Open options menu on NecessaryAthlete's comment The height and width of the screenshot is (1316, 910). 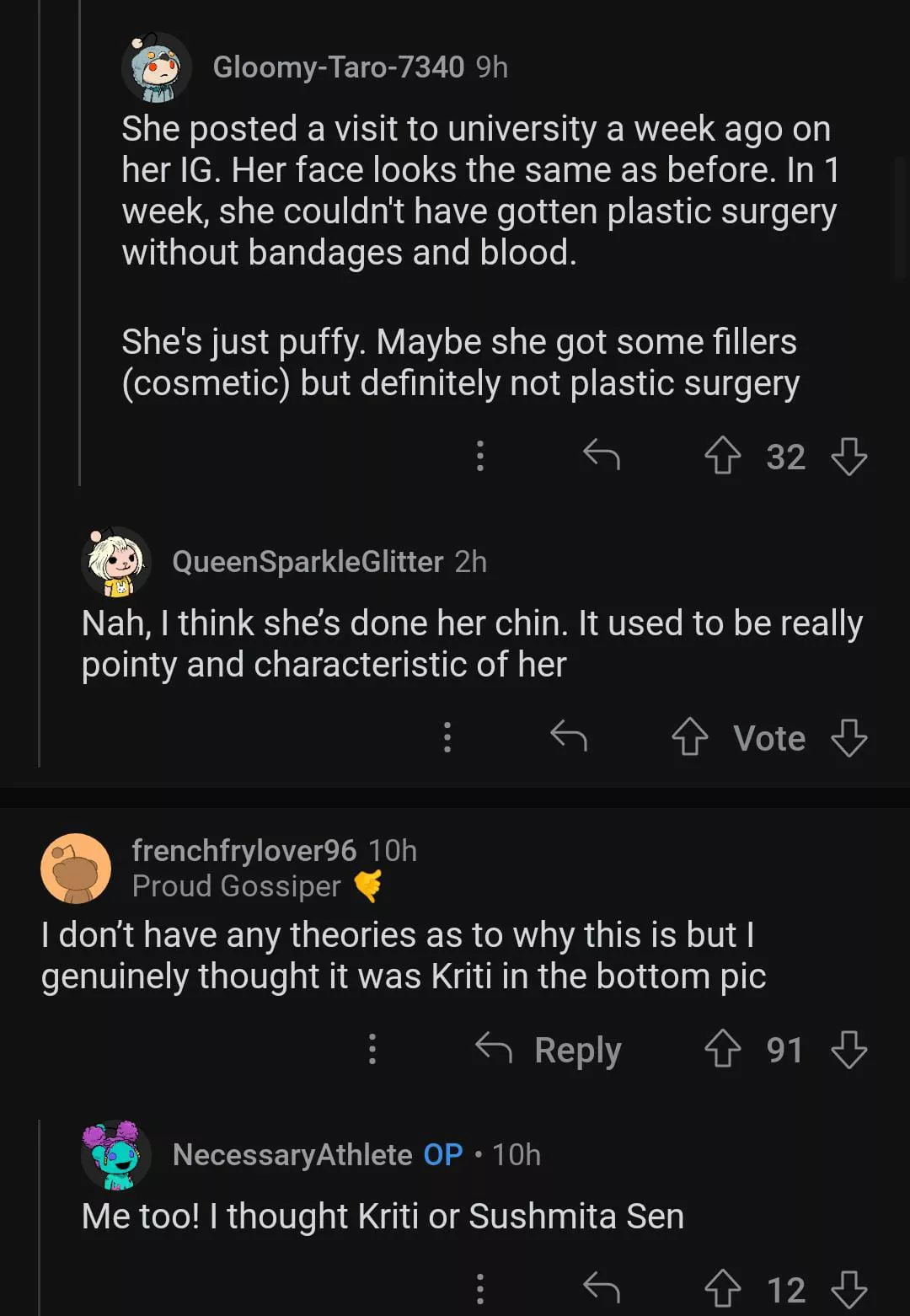point(480,1288)
